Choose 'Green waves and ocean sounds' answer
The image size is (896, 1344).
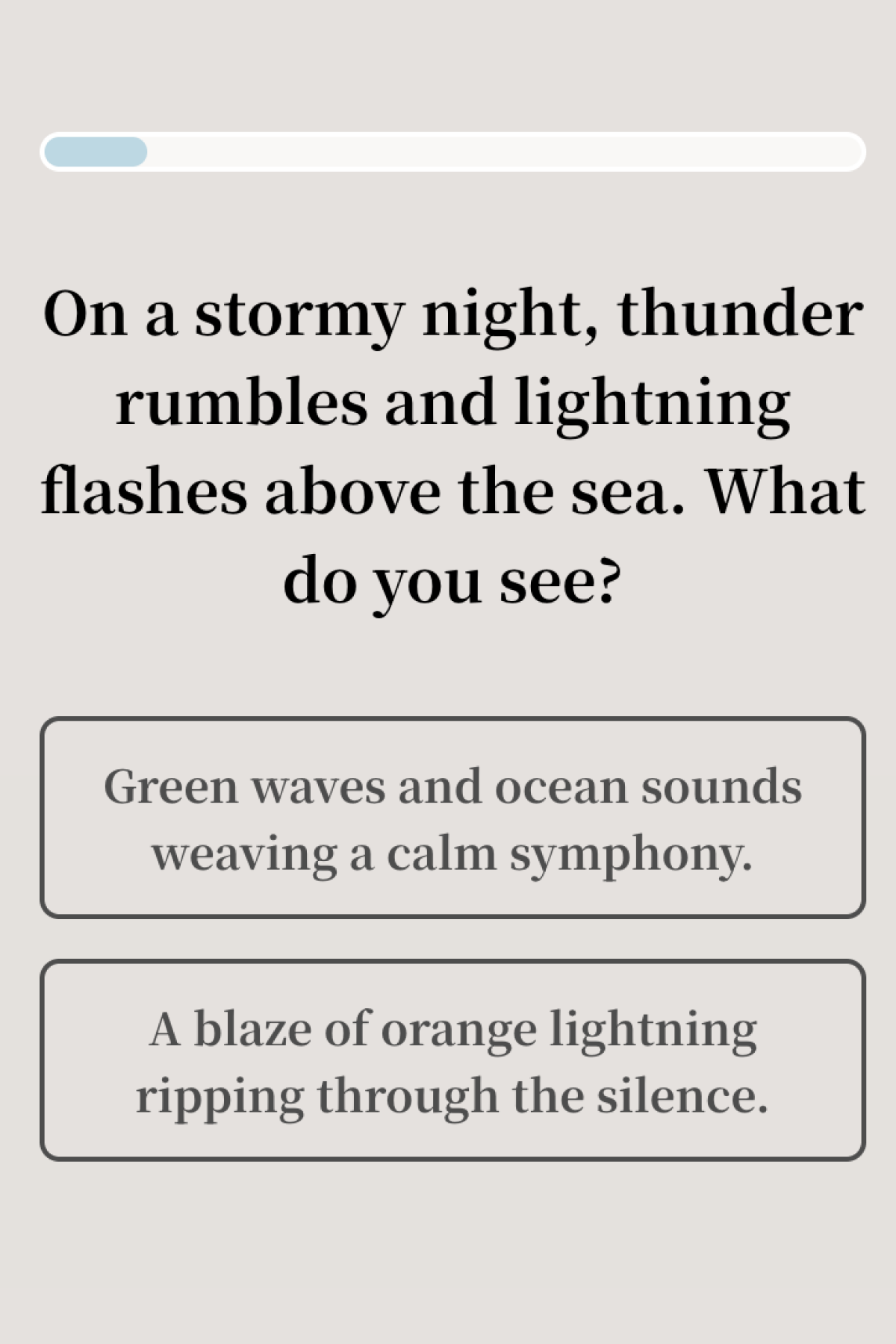(452, 818)
